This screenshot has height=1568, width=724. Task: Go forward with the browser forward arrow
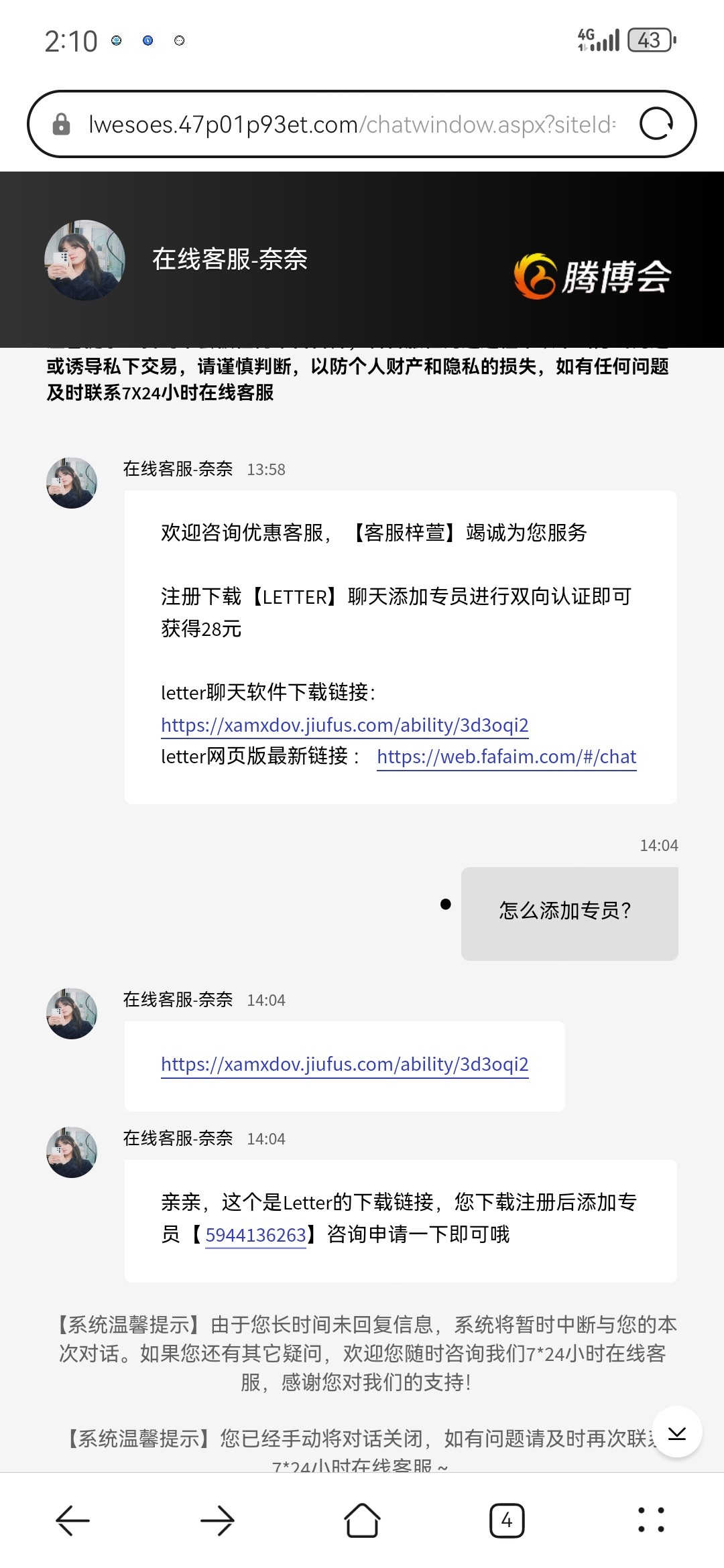tap(217, 1520)
